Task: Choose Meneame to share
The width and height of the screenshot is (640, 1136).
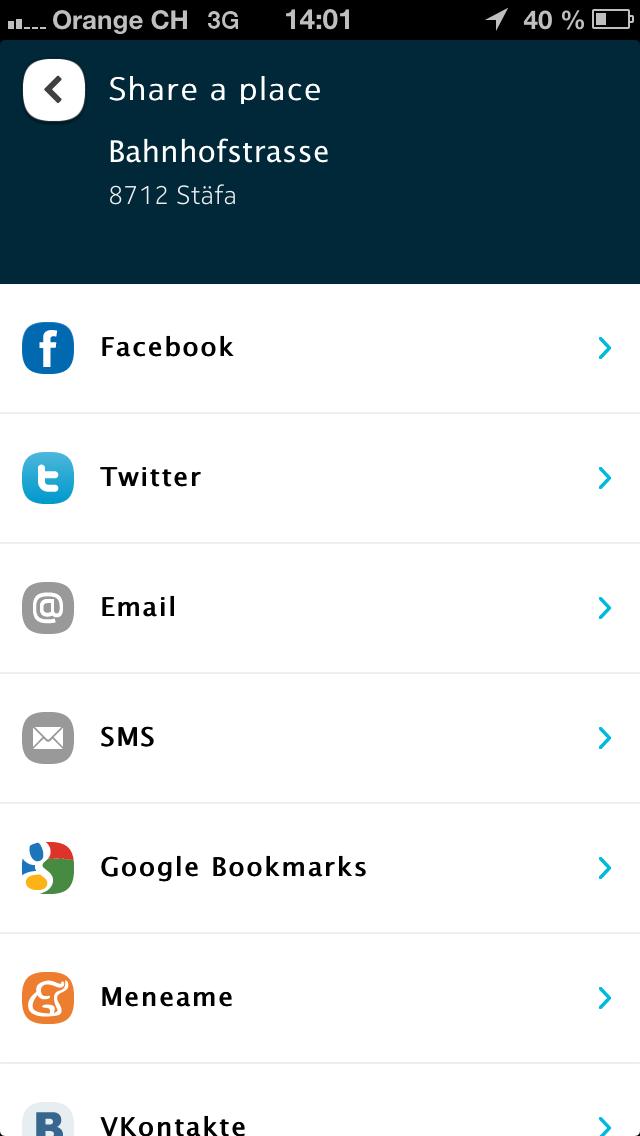Action: coord(320,998)
